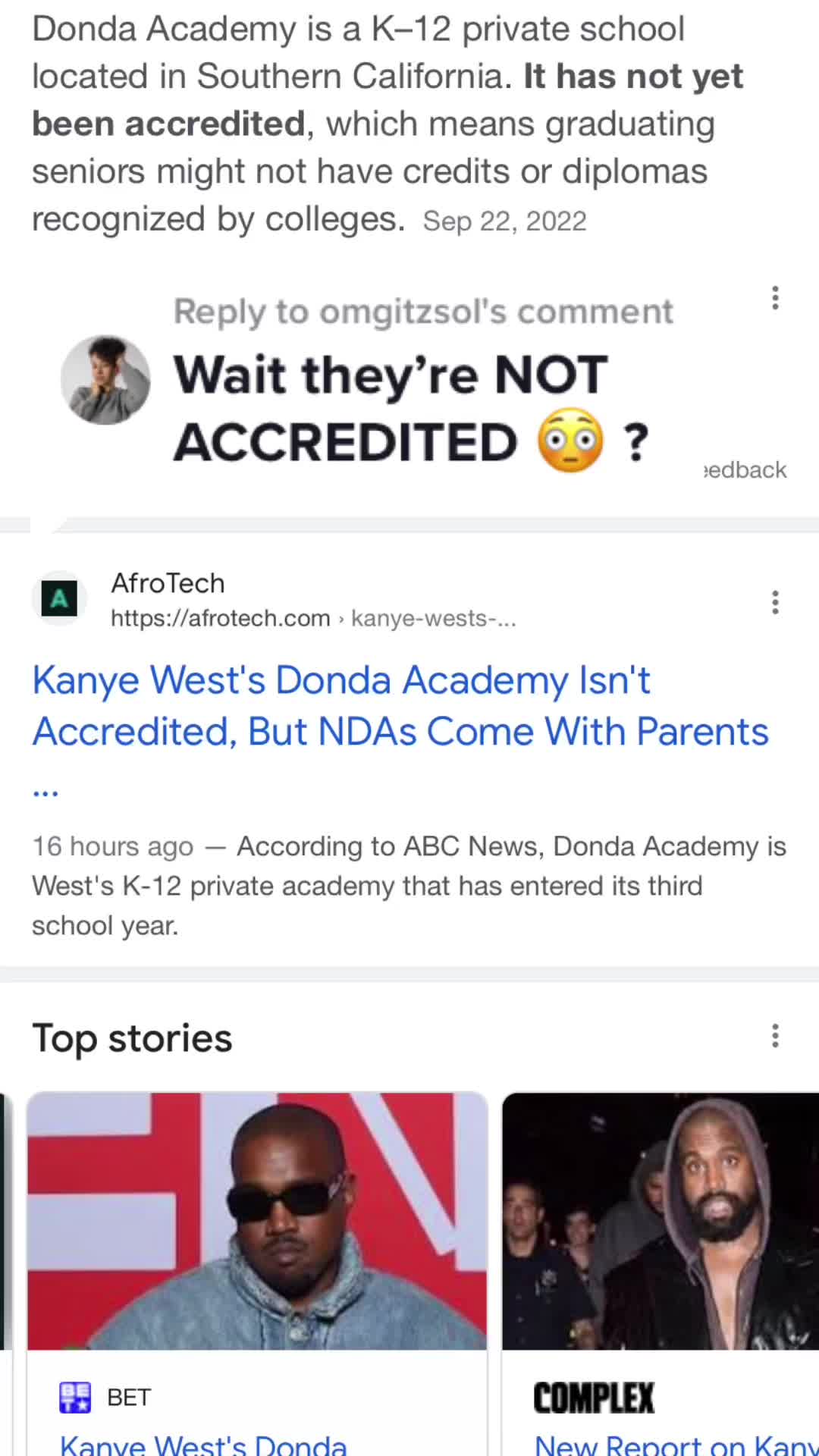This screenshot has height=1456, width=819.
Task: Open the featured snippet's three-dot menu
Action: (x=775, y=298)
